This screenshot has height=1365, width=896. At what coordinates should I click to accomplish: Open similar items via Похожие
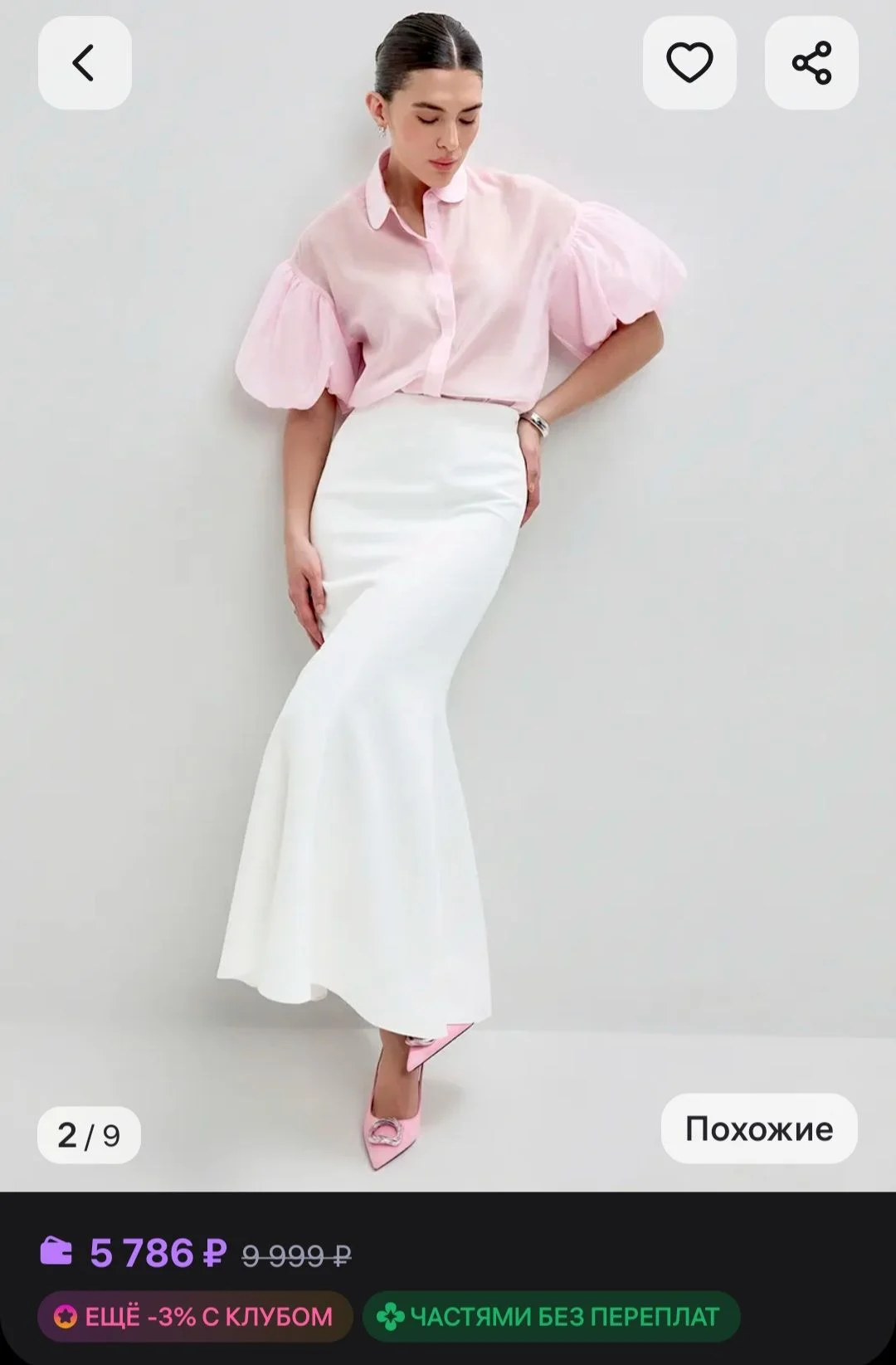759,1129
